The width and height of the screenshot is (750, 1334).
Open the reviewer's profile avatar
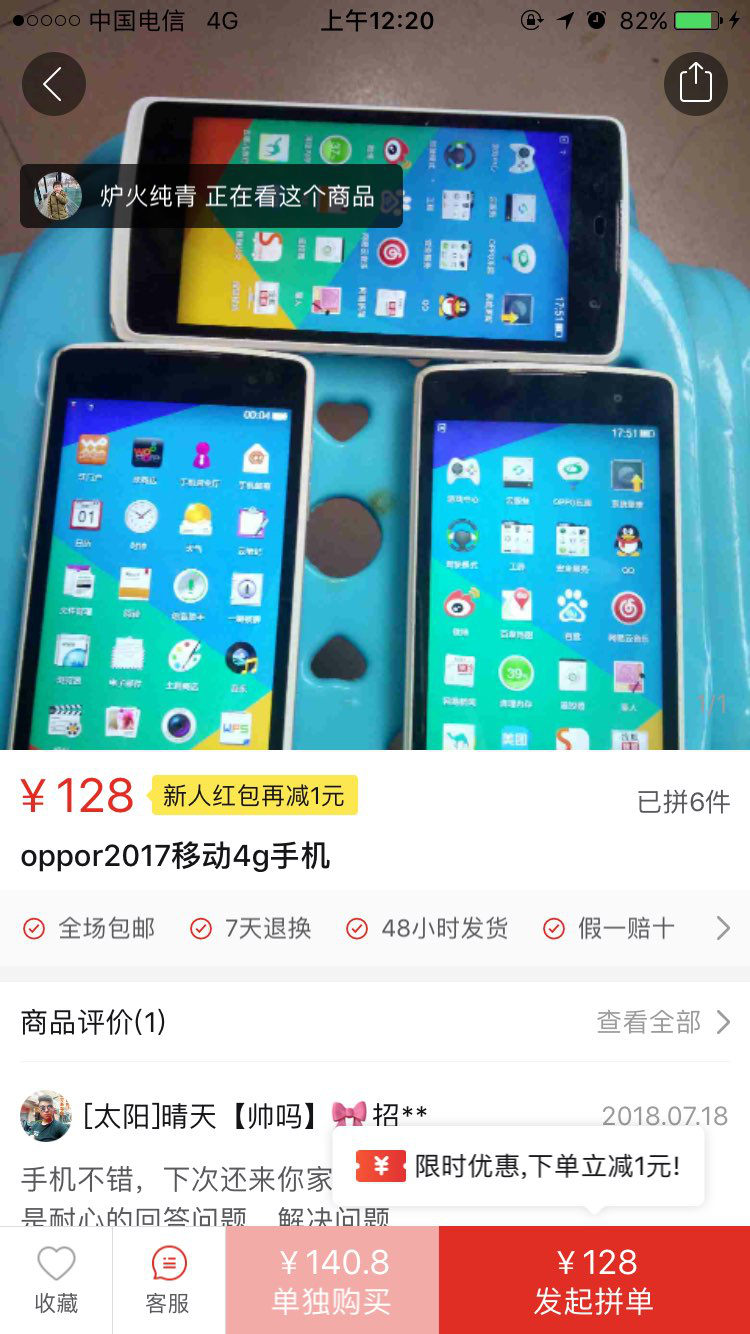pyautogui.click(x=46, y=1116)
